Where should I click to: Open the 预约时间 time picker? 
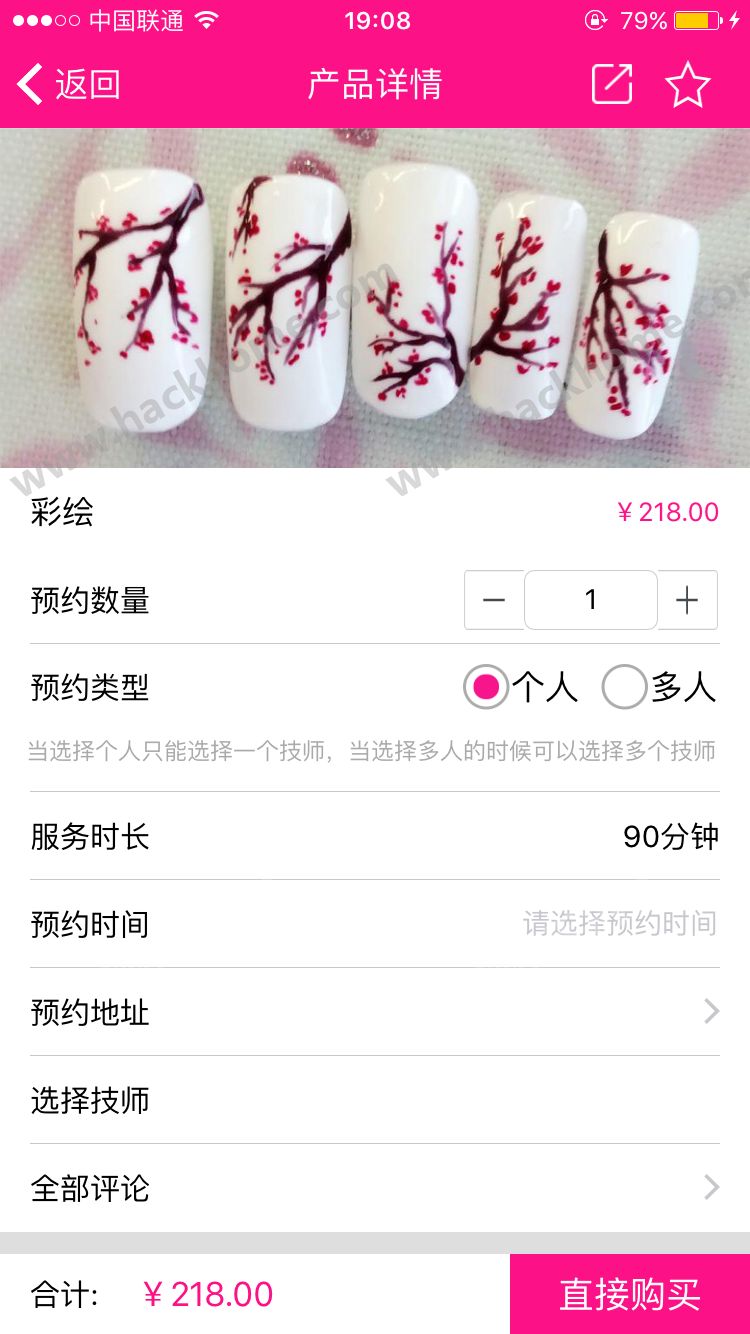tap(375, 924)
